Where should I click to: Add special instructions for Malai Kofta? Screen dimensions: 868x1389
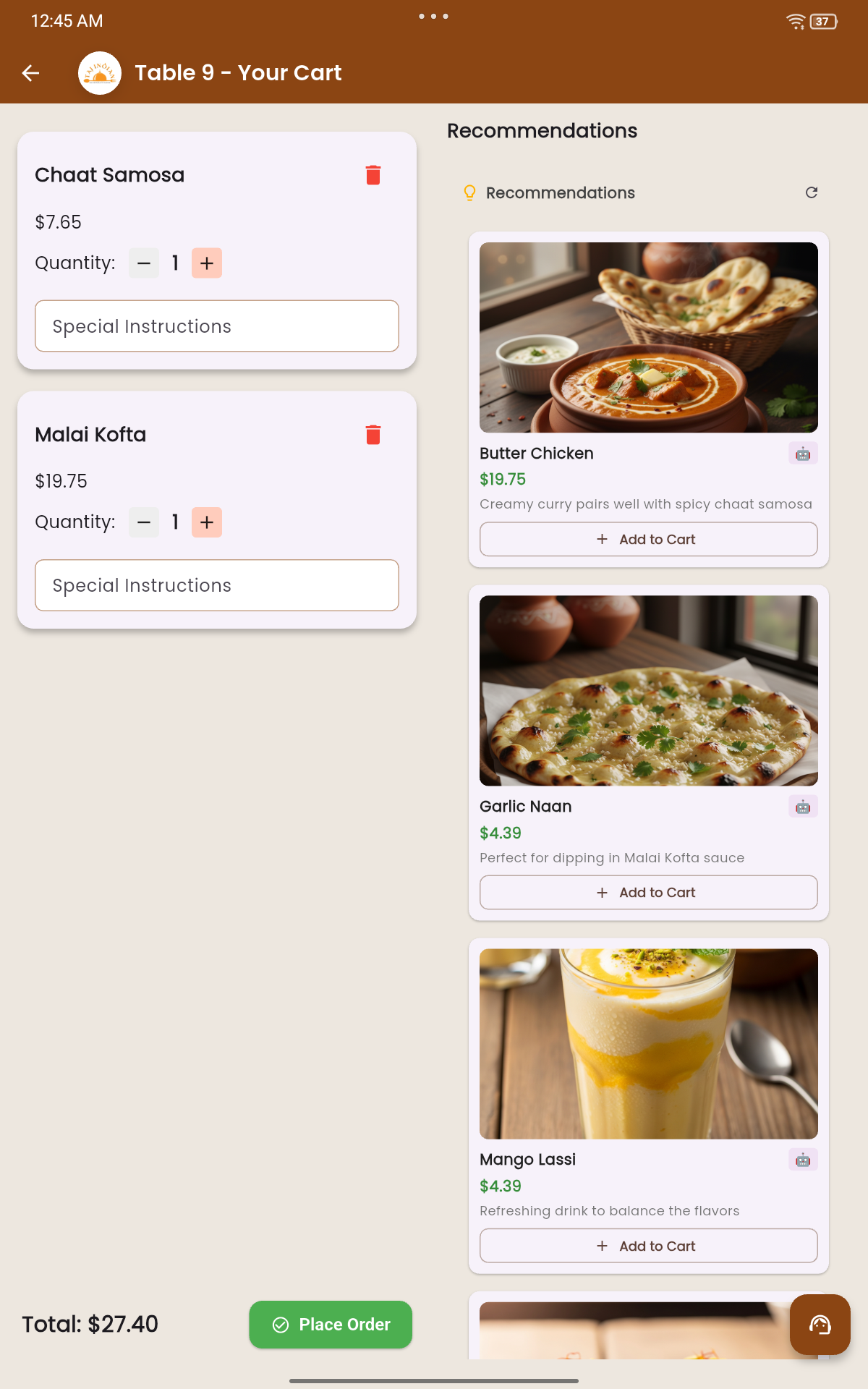coord(217,585)
